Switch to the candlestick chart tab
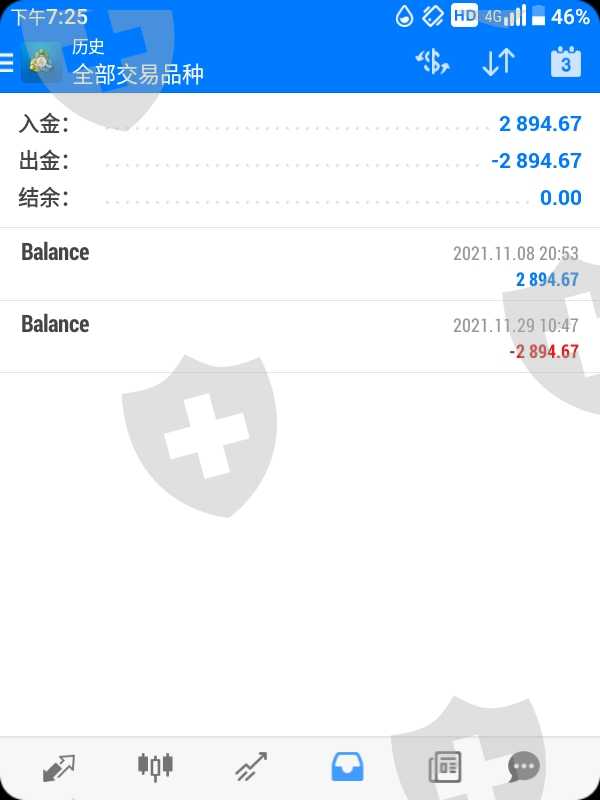The image size is (600, 800). click(155, 767)
